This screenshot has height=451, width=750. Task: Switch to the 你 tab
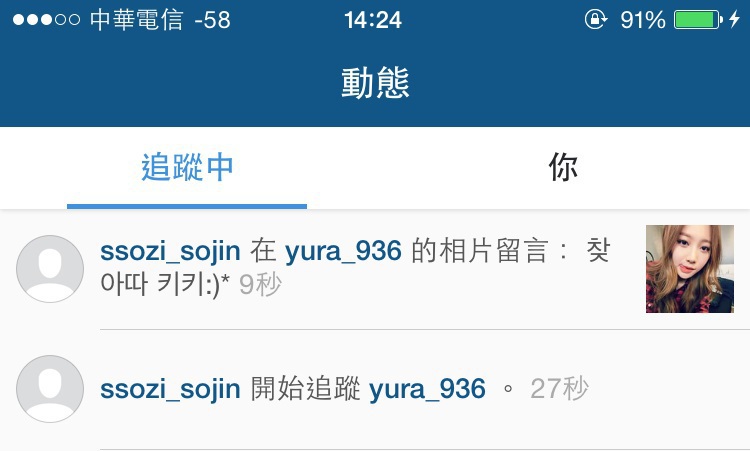coord(563,168)
